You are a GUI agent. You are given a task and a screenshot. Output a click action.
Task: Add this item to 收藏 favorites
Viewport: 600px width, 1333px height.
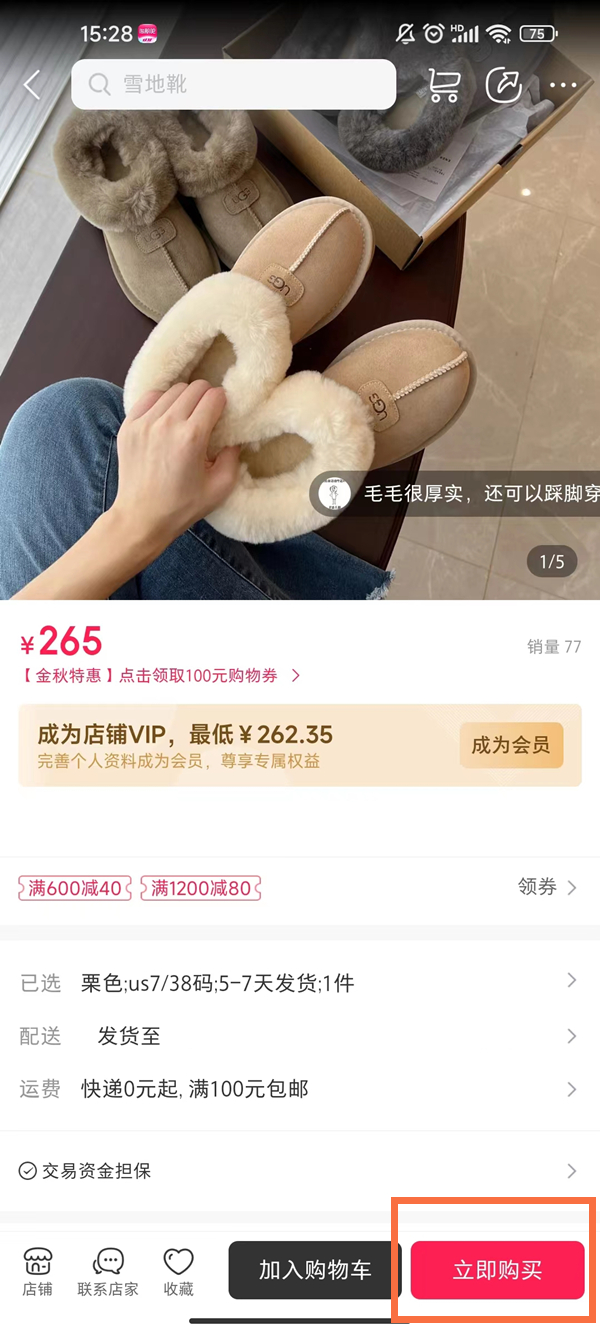[x=179, y=1272]
